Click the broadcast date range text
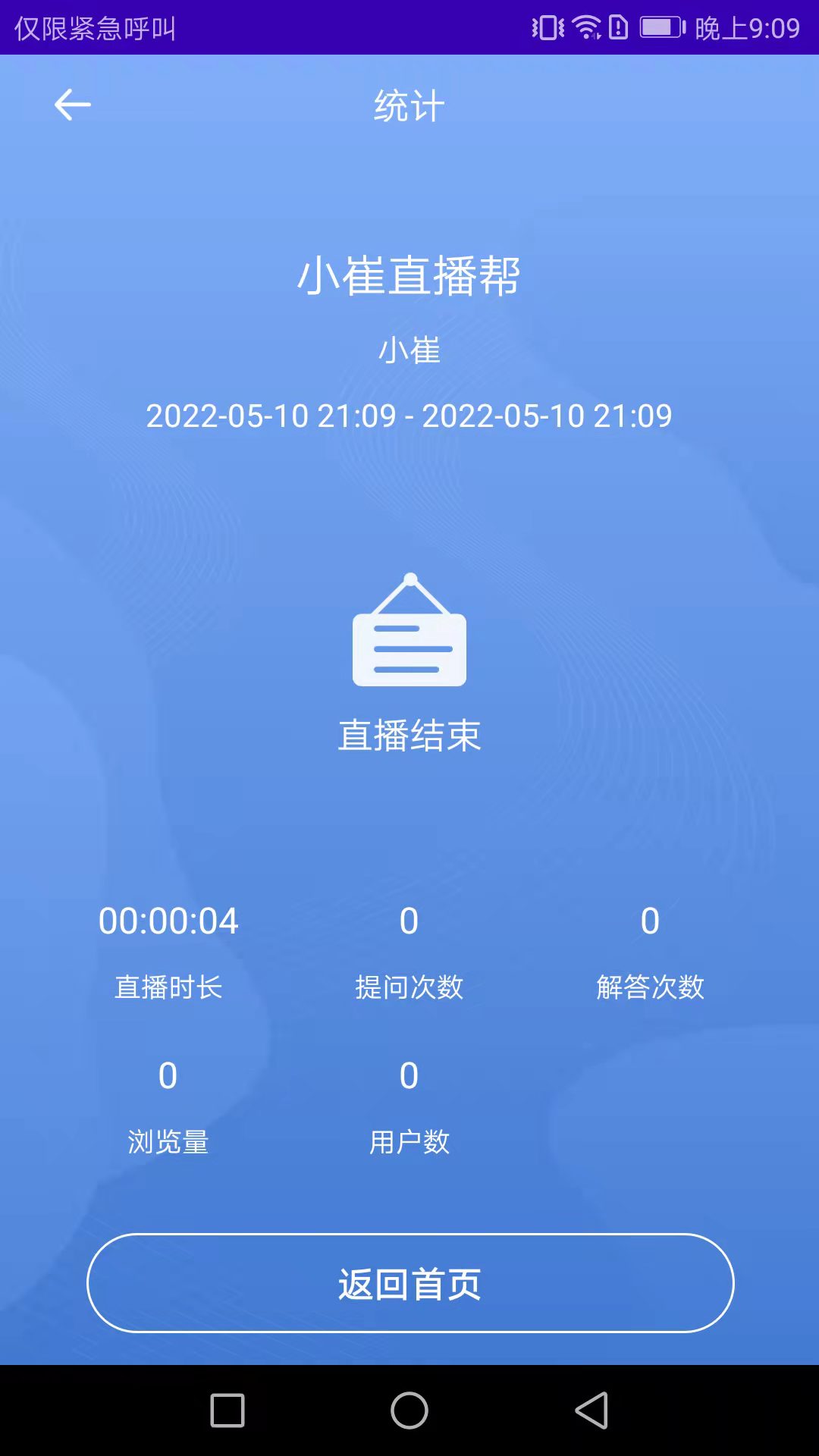The image size is (819, 1456). click(x=409, y=416)
